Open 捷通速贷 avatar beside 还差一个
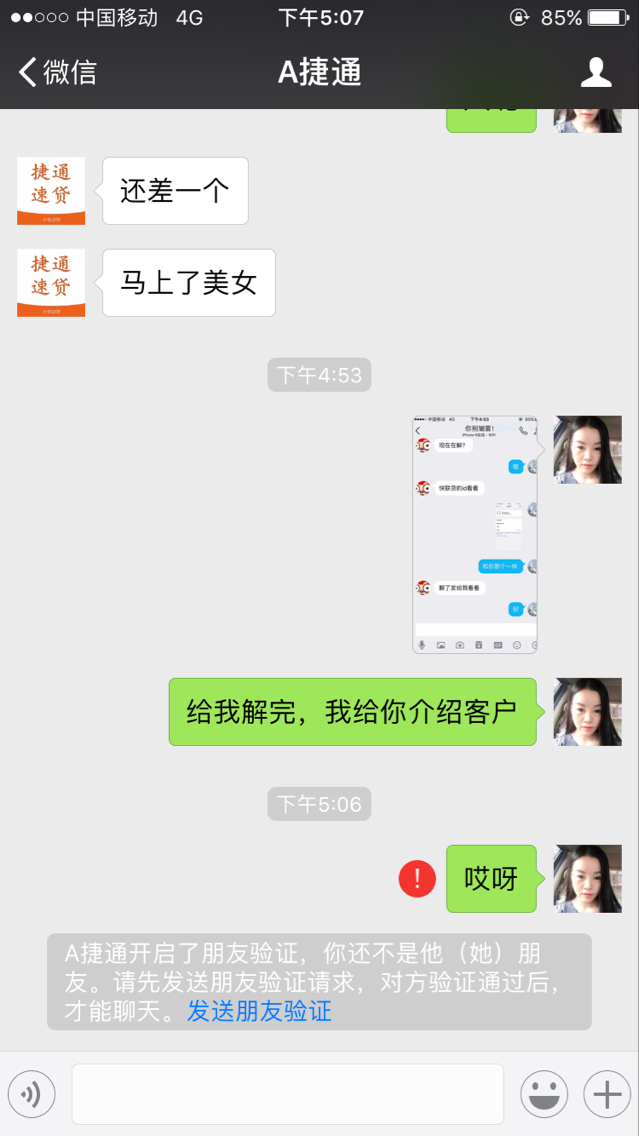This screenshot has height=1136, width=639. click(x=51, y=191)
